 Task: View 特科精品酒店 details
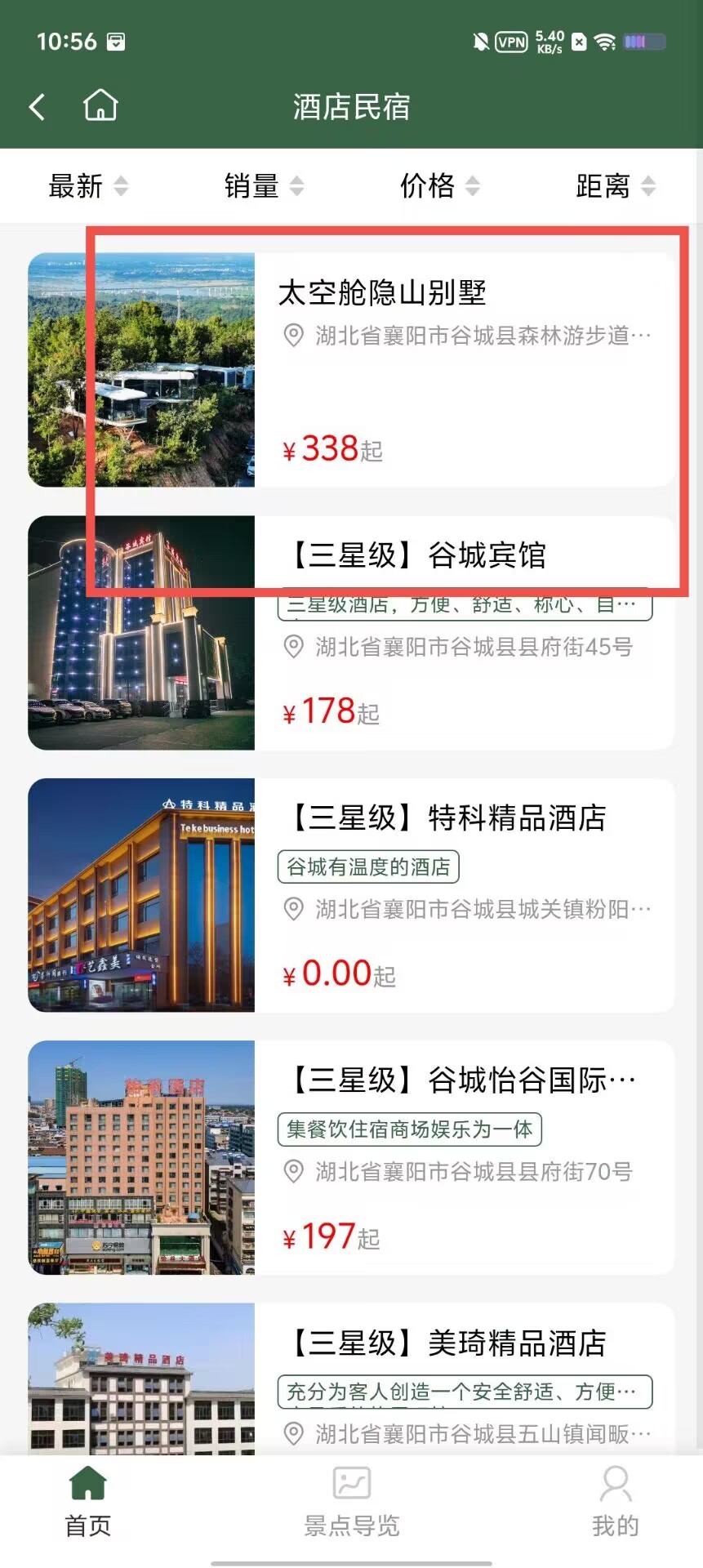351,895
